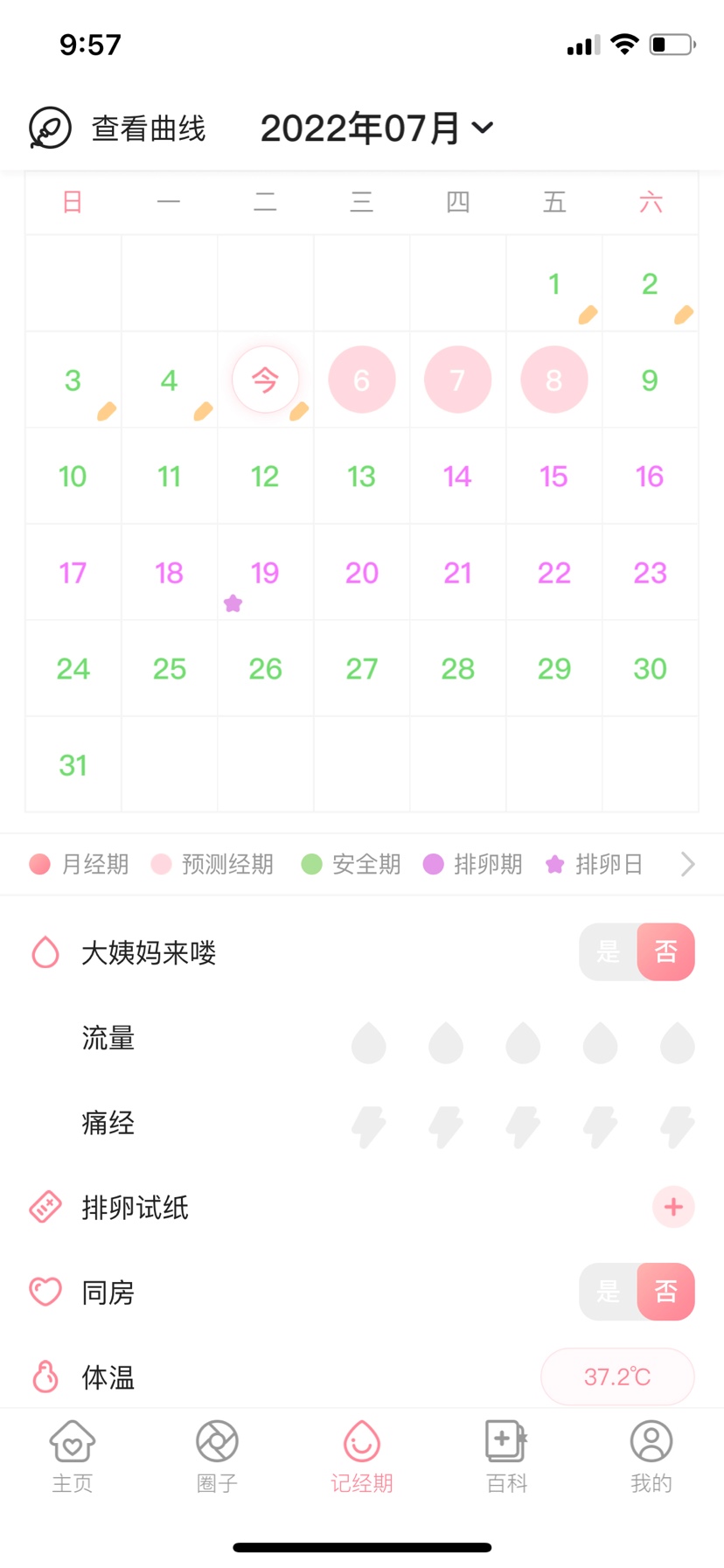This screenshot has height=1568, width=724.
Task: Open 查看曲线 curve view
Action: pos(118,129)
